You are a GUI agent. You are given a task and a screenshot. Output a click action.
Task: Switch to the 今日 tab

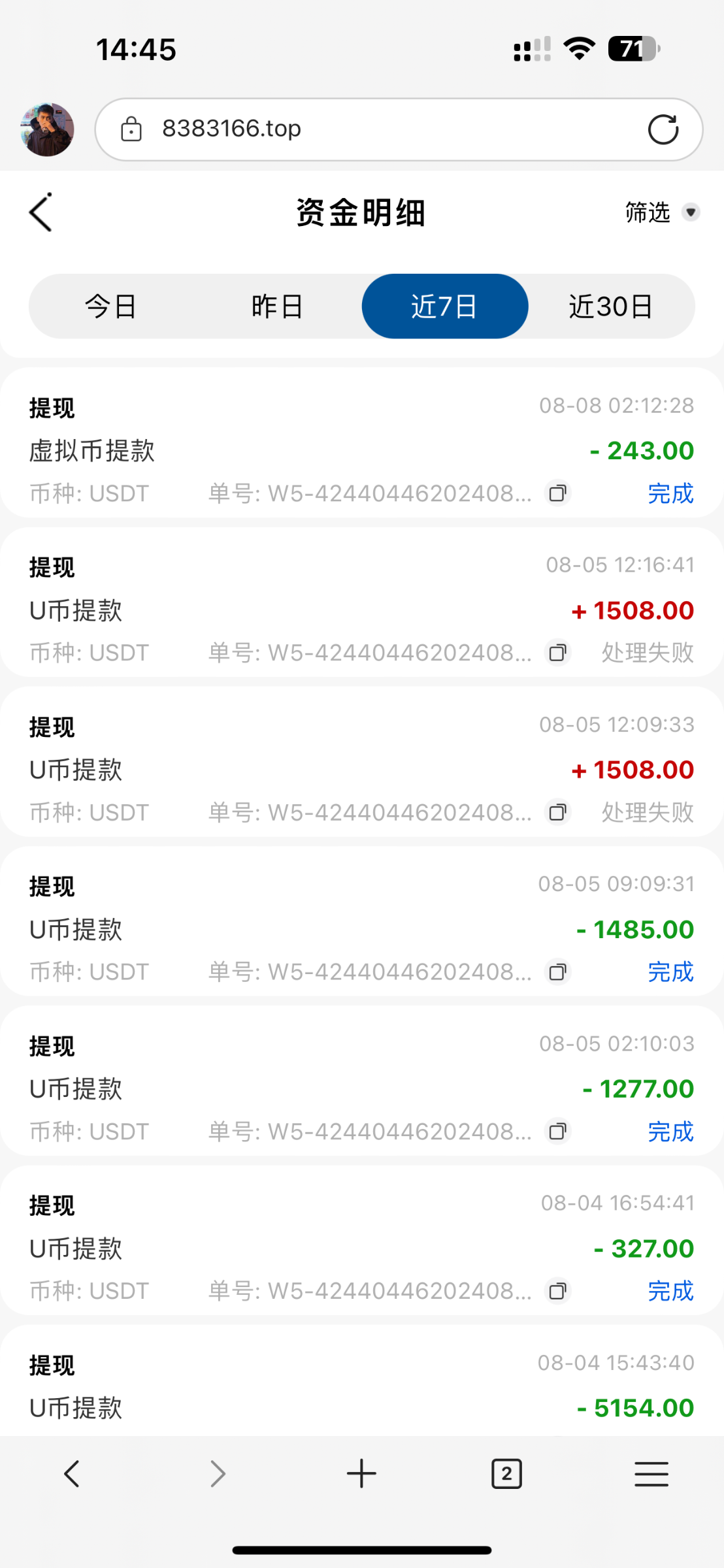click(111, 306)
